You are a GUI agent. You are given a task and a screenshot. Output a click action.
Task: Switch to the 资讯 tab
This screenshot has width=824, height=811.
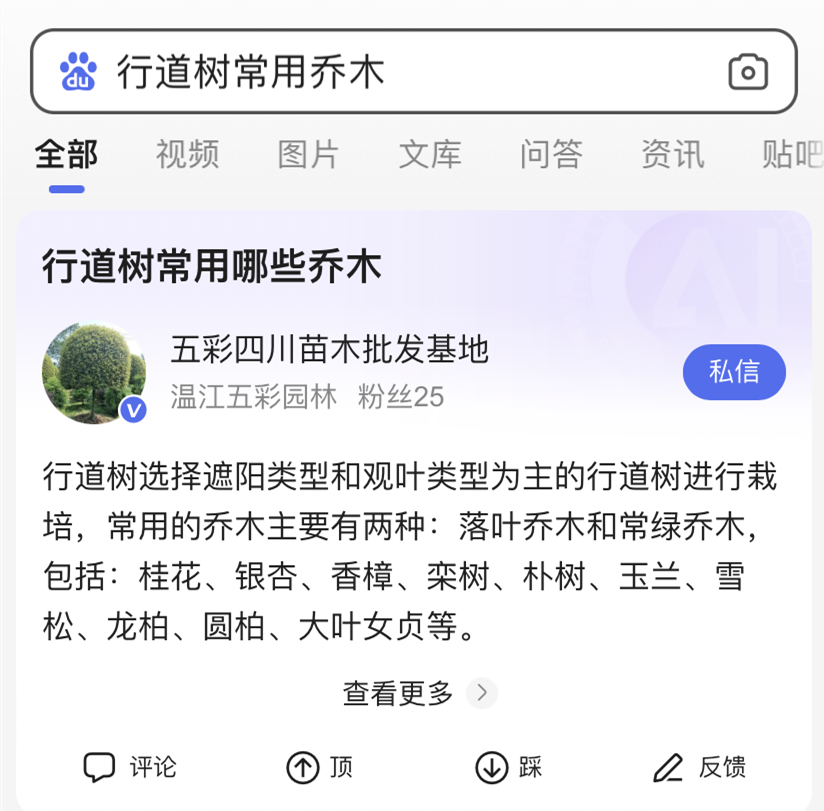click(x=672, y=154)
